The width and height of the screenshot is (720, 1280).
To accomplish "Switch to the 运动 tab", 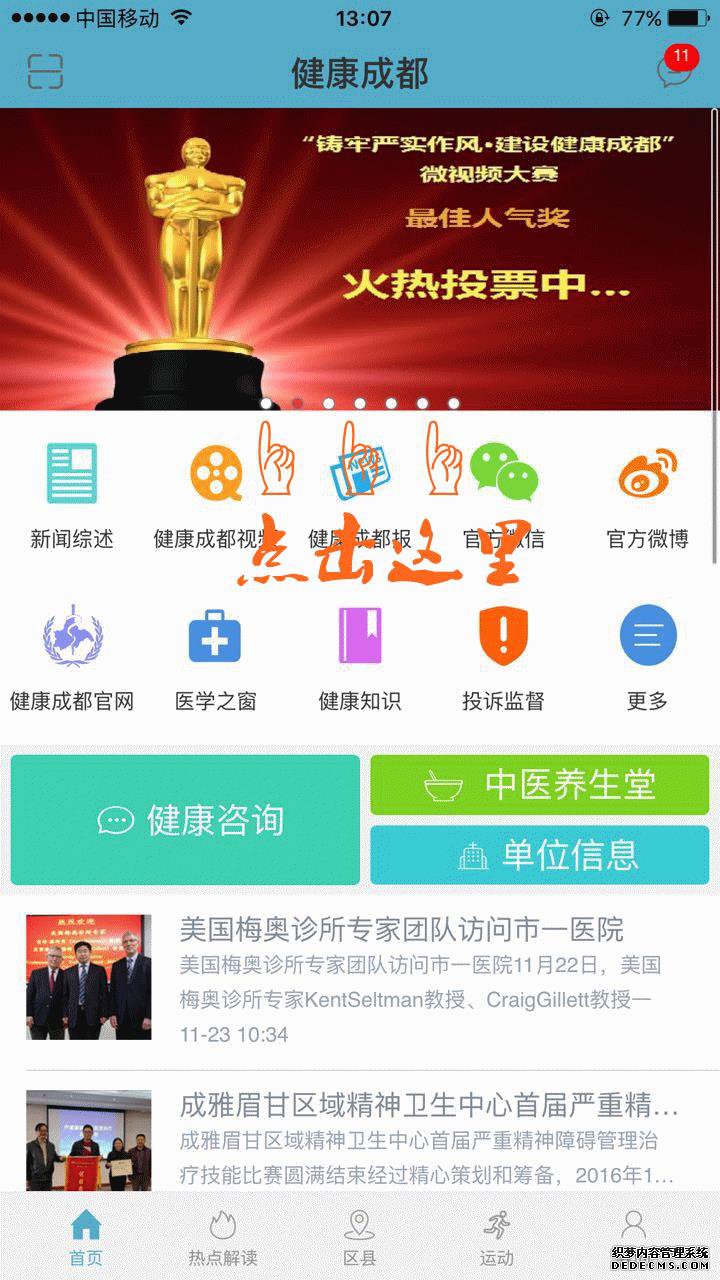I will click(x=496, y=1237).
